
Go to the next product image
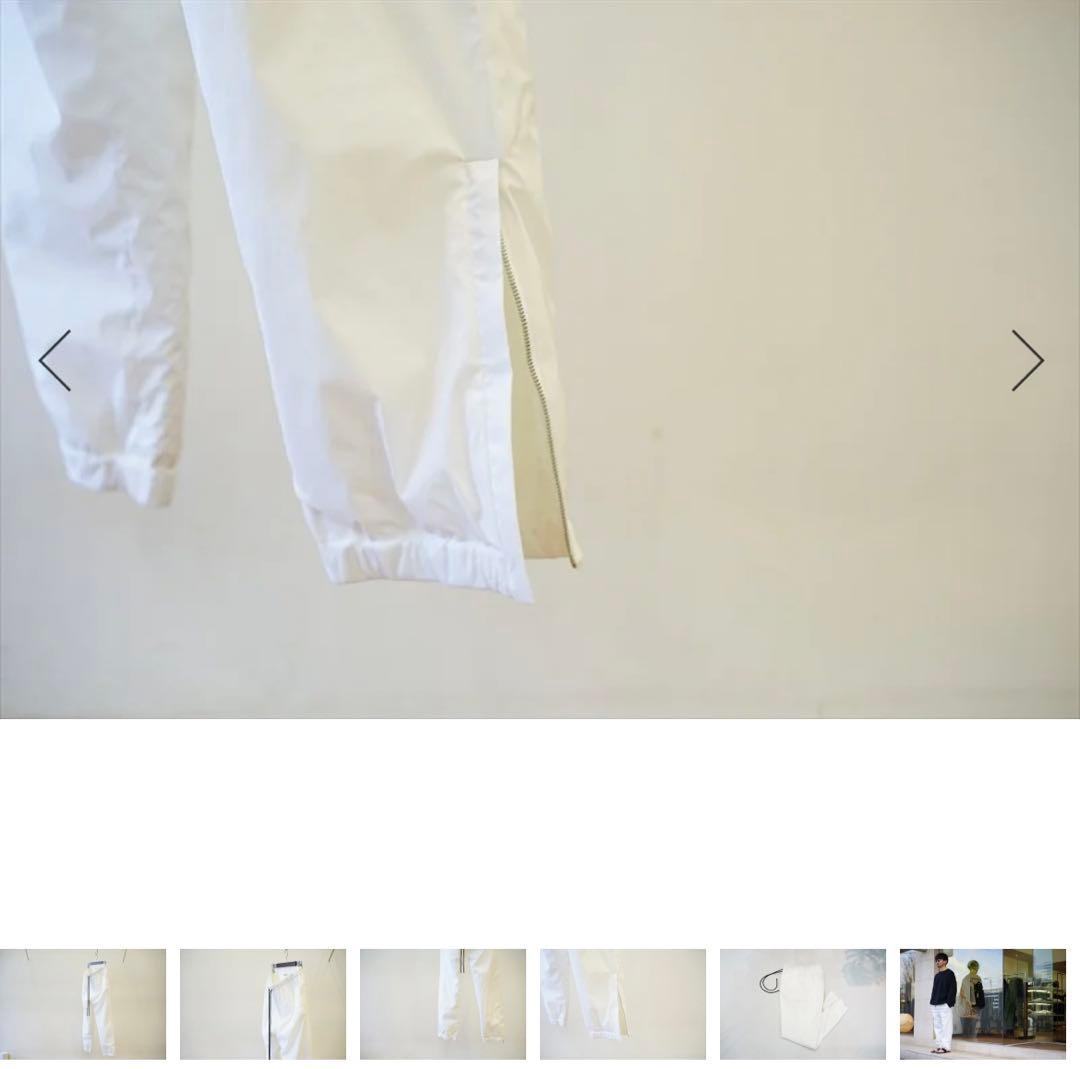(x=1026, y=360)
